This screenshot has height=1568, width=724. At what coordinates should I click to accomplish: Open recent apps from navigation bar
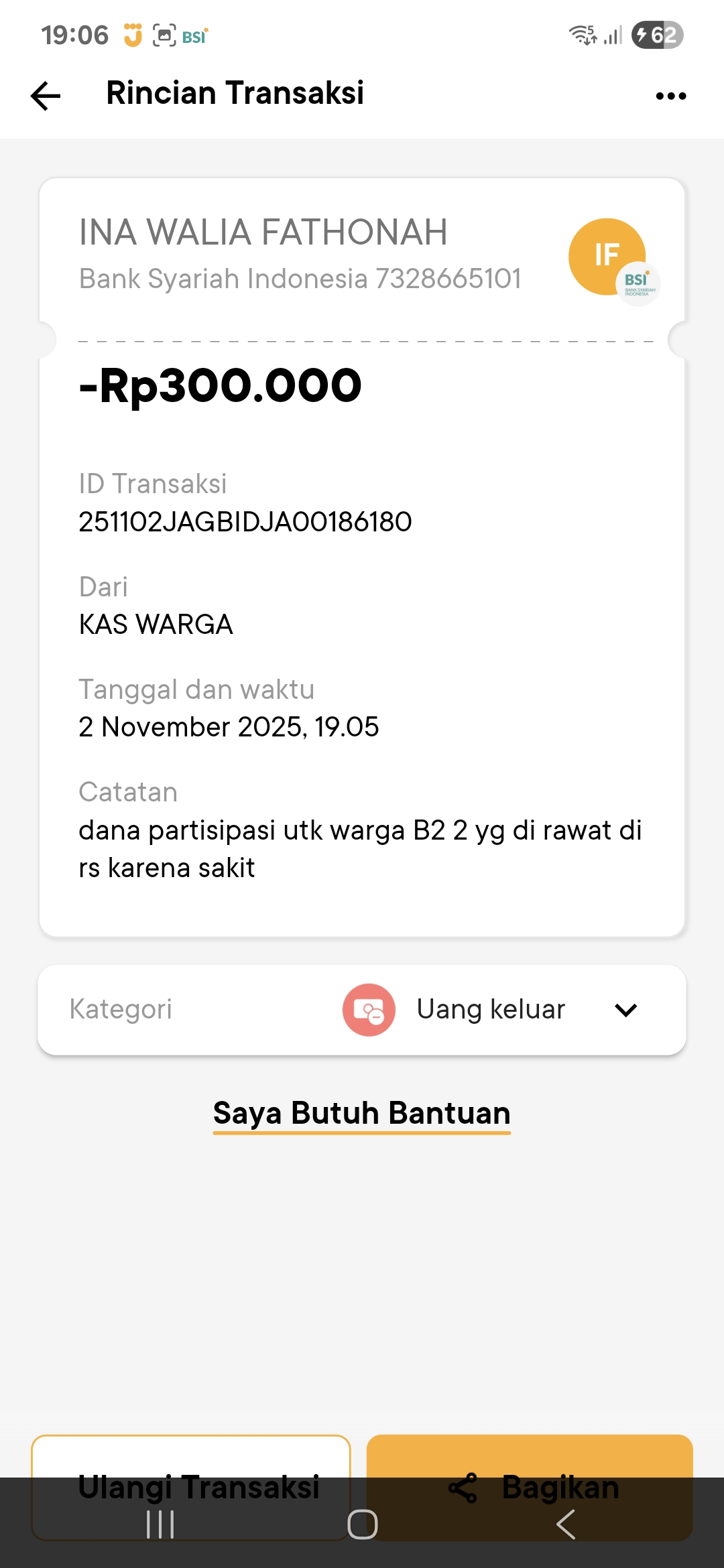click(160, 1524)
